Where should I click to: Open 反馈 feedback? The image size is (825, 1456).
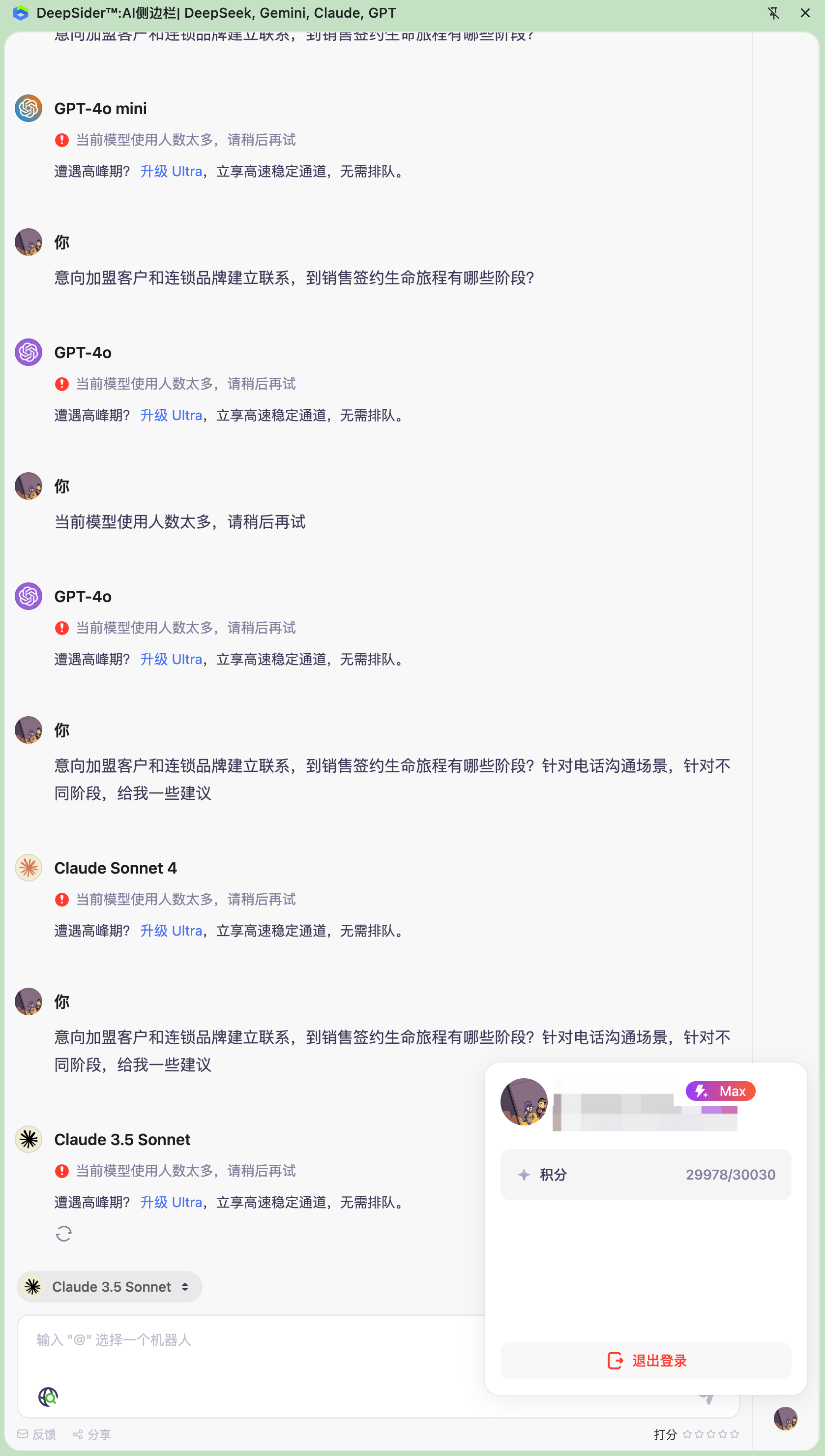(x=37, y=1434)
